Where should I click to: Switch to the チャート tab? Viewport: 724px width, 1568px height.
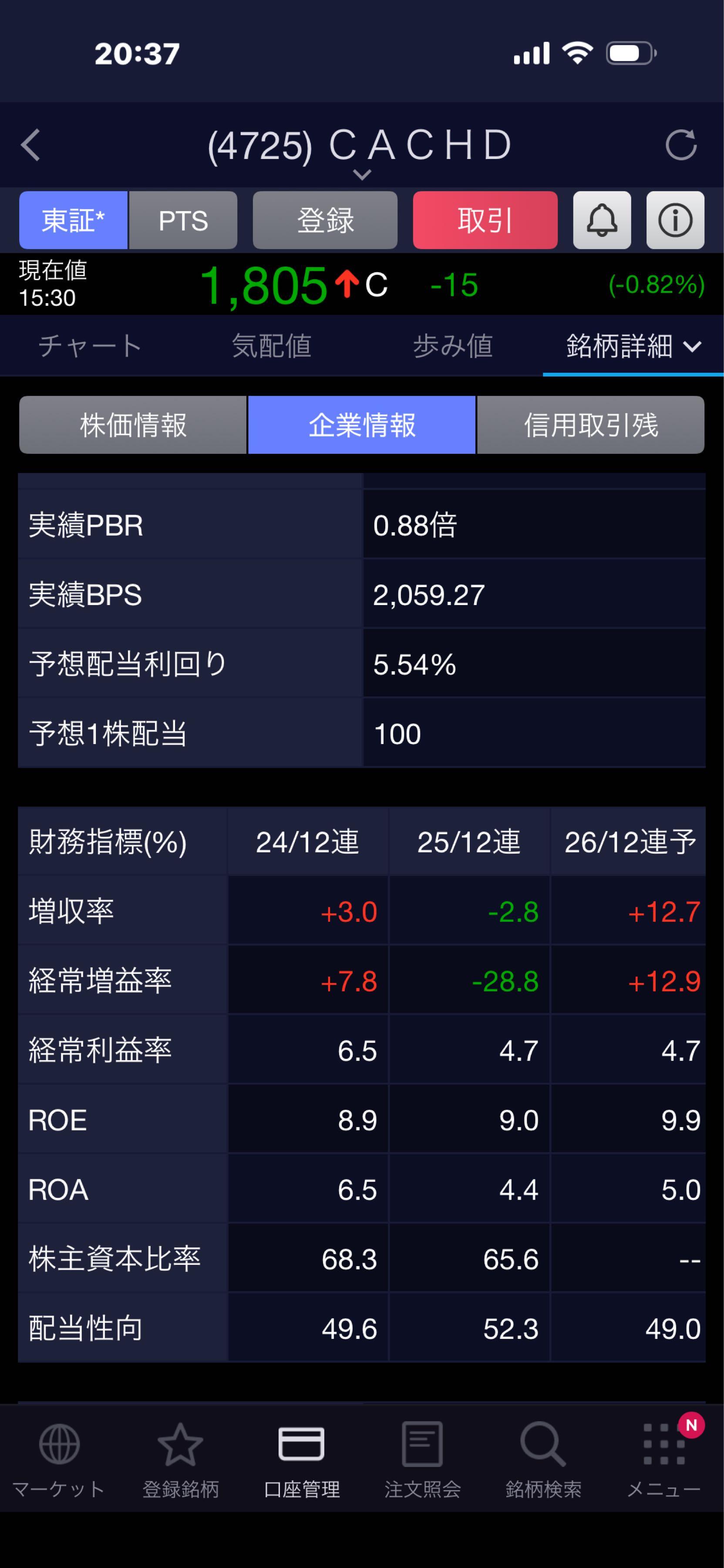90,346
